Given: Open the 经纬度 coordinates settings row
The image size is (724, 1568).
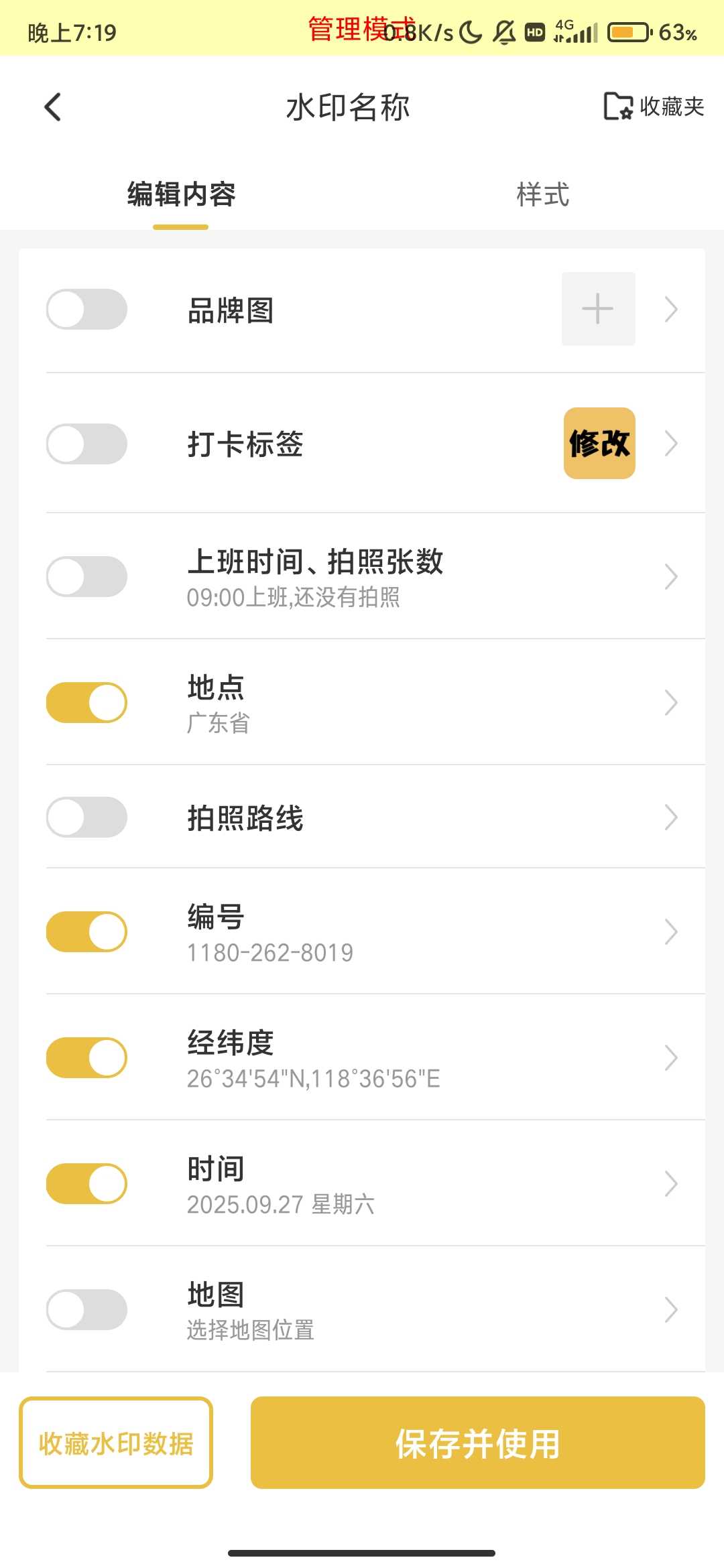Looking at the screenshot, I should [362, 1057].
